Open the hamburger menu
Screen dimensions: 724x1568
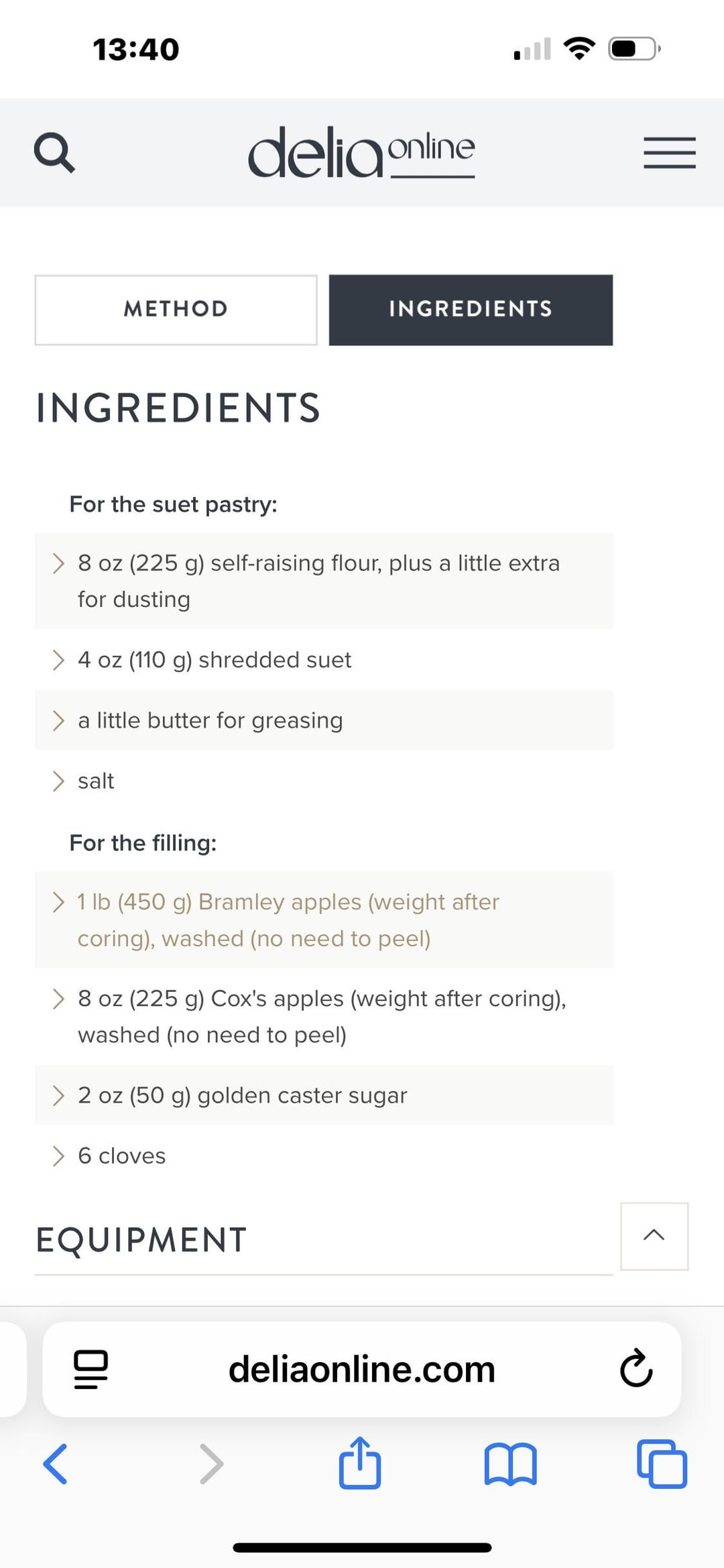click(669, 153)
